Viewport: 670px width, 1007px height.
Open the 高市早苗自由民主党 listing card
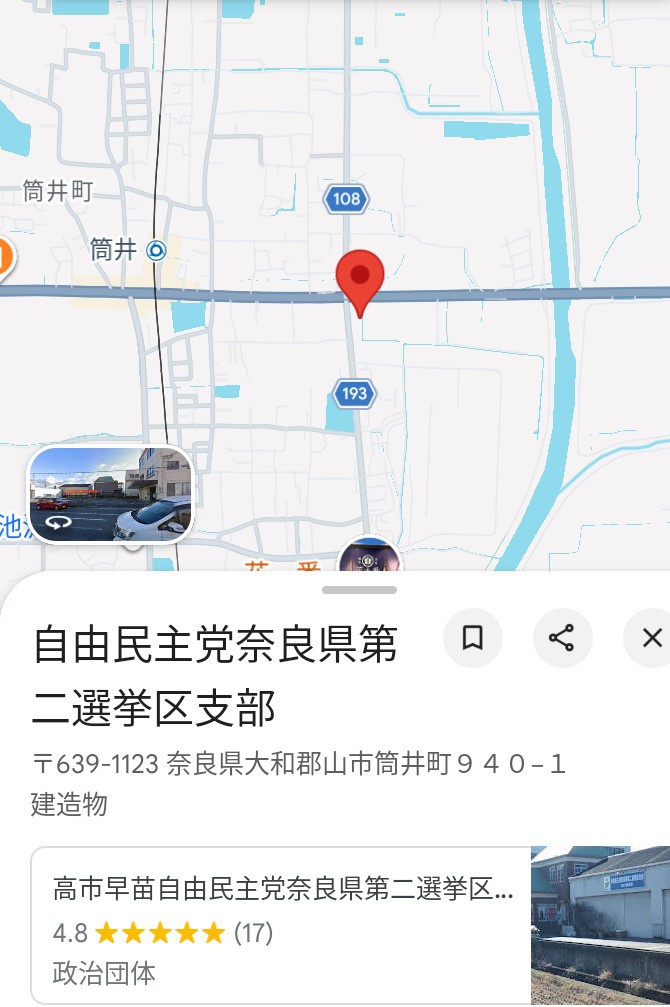(282, 924)
